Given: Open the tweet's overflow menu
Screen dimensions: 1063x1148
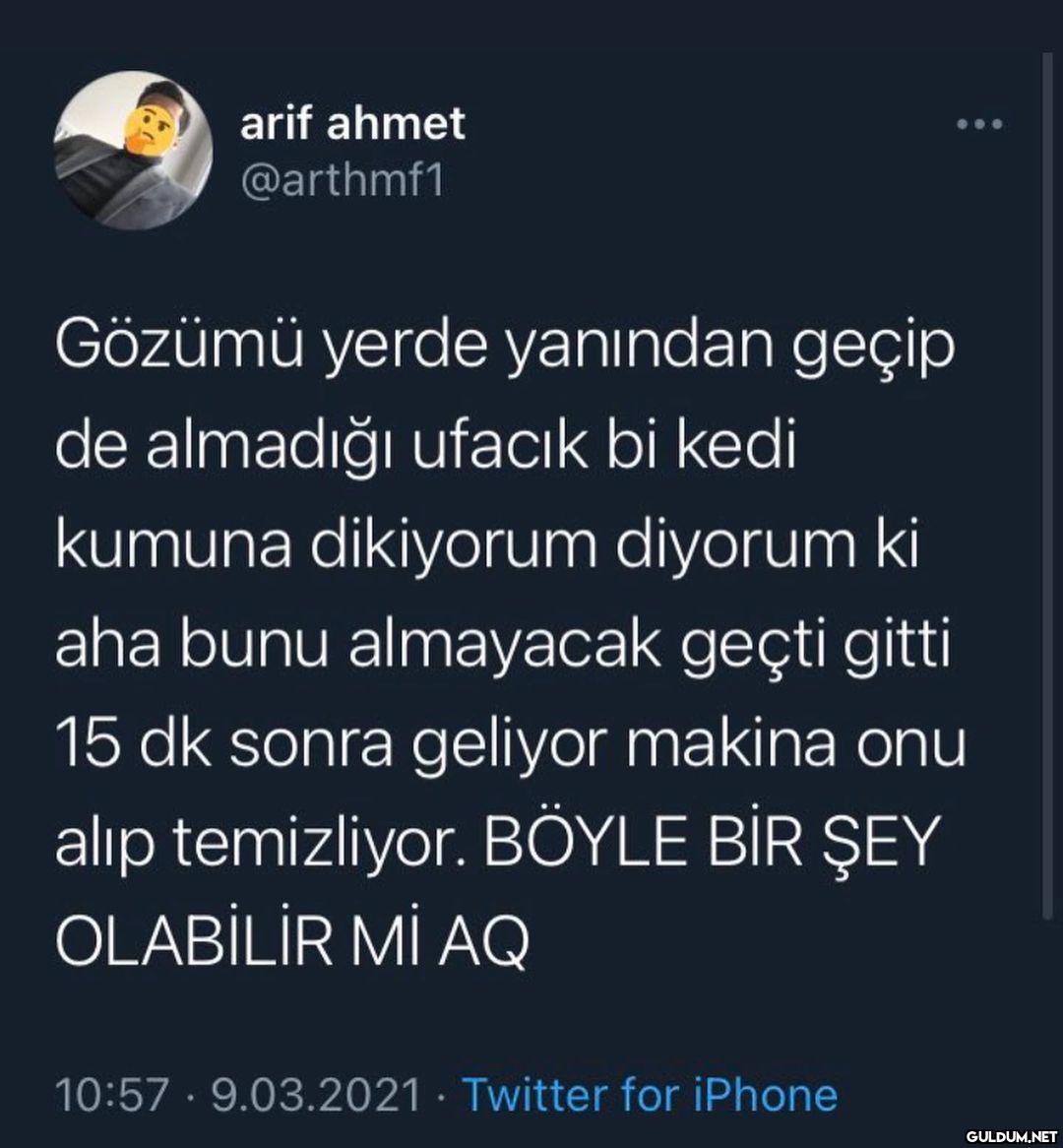Looking at the screenshot, I should (980, 125).
